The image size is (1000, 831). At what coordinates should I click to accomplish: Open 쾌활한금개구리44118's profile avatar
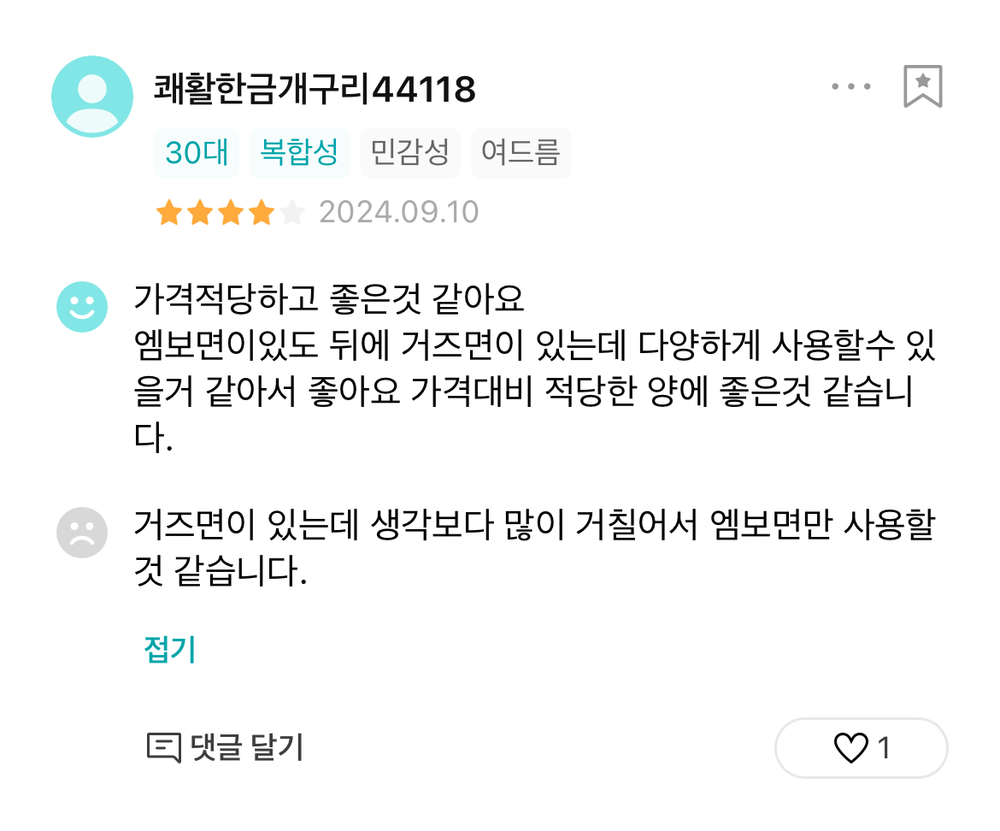pyautogui.click(x=92, y=96)
